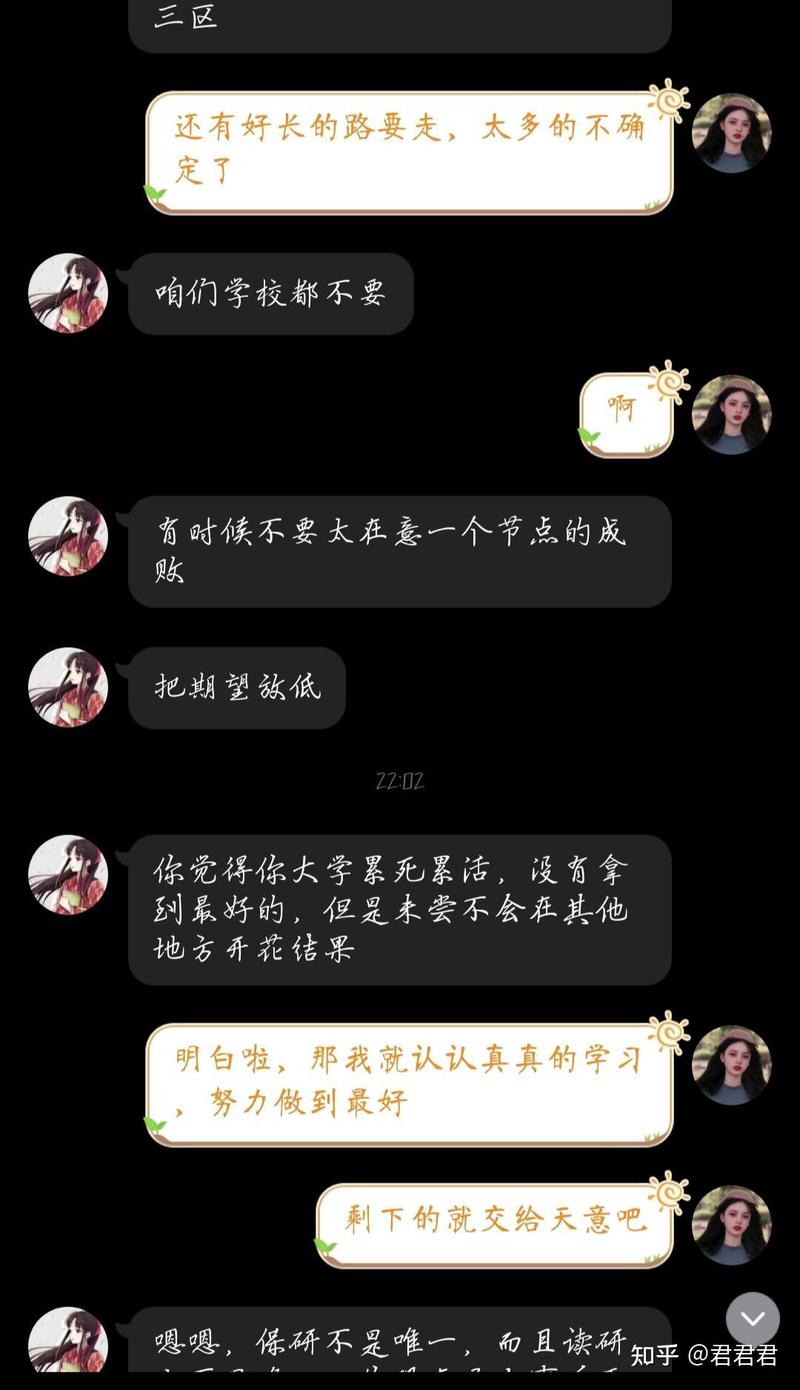Image resolution: width=800 pixels, height=1390 pixels.
Task: Select the message '还有好长的路要走' bubble
Action: [408, 148]
